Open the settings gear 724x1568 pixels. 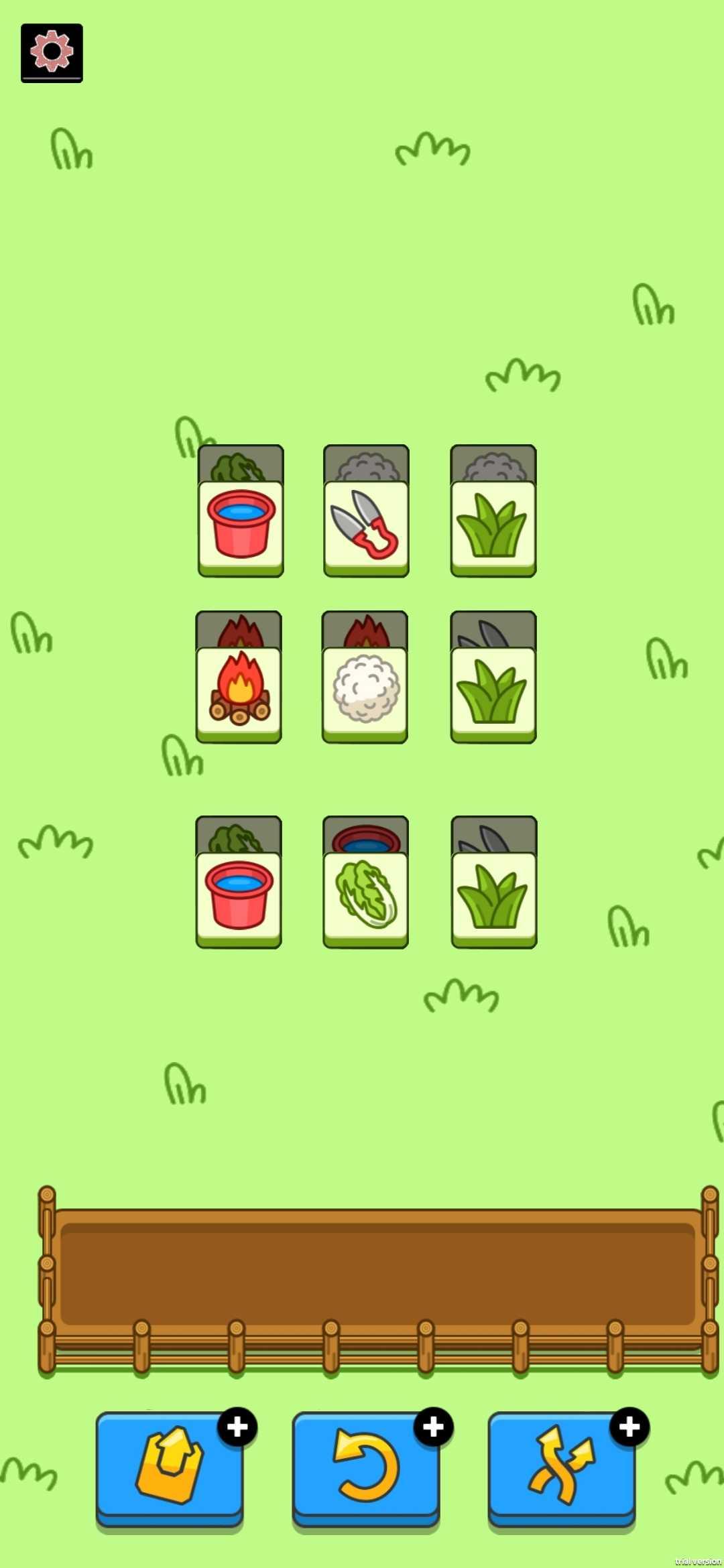(52, 52)
